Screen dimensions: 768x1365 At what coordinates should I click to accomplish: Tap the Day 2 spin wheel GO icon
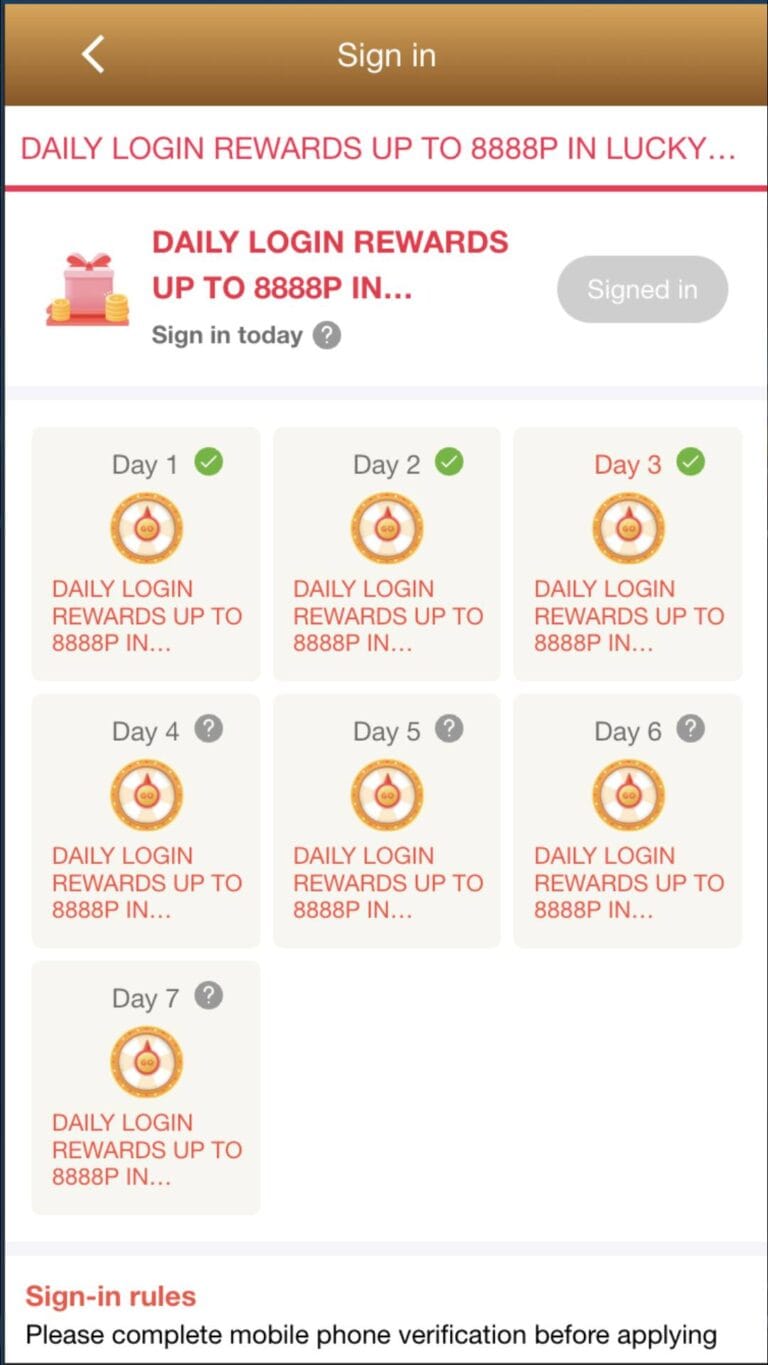tap(387, 527)
